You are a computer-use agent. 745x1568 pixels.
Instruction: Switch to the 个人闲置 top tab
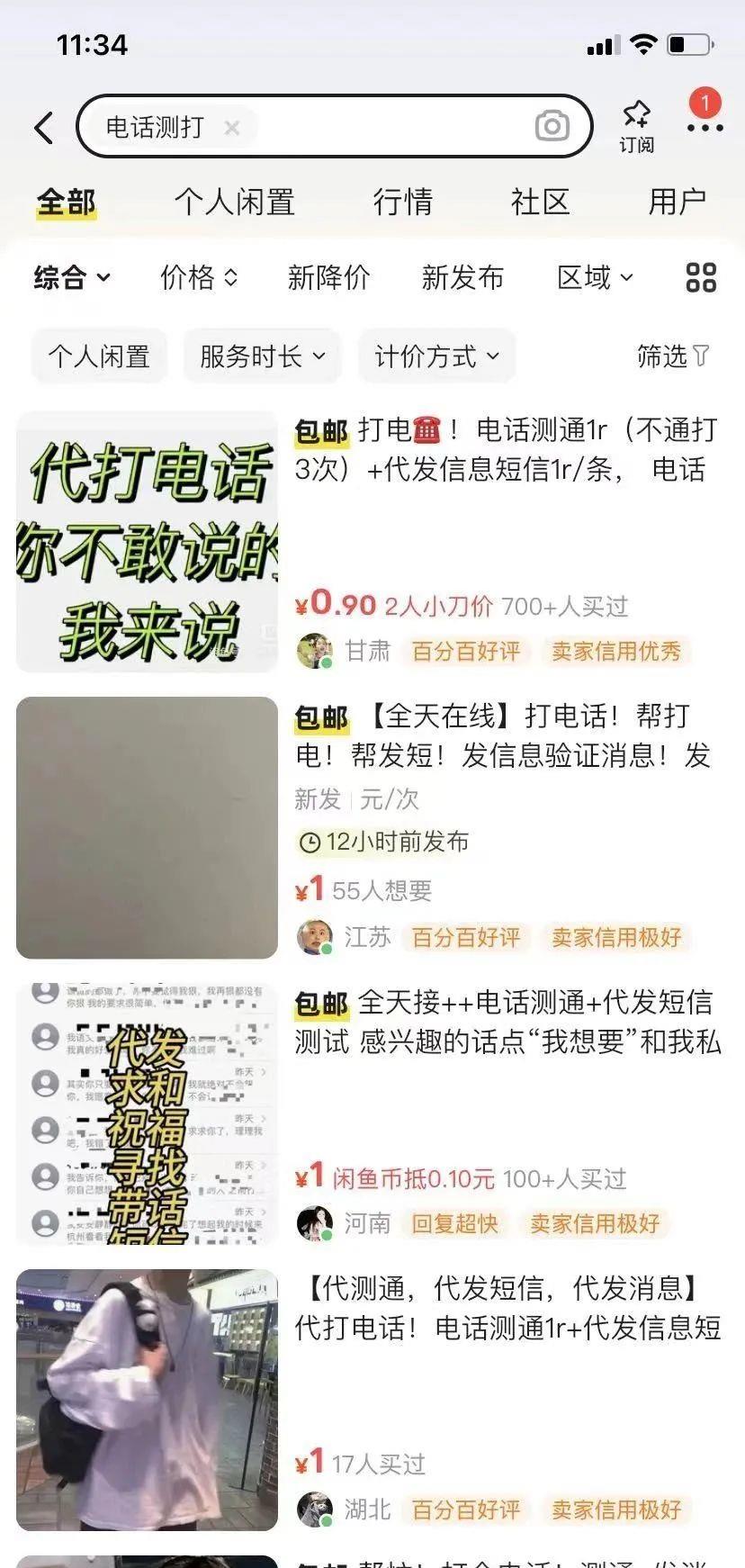[235, 202]
